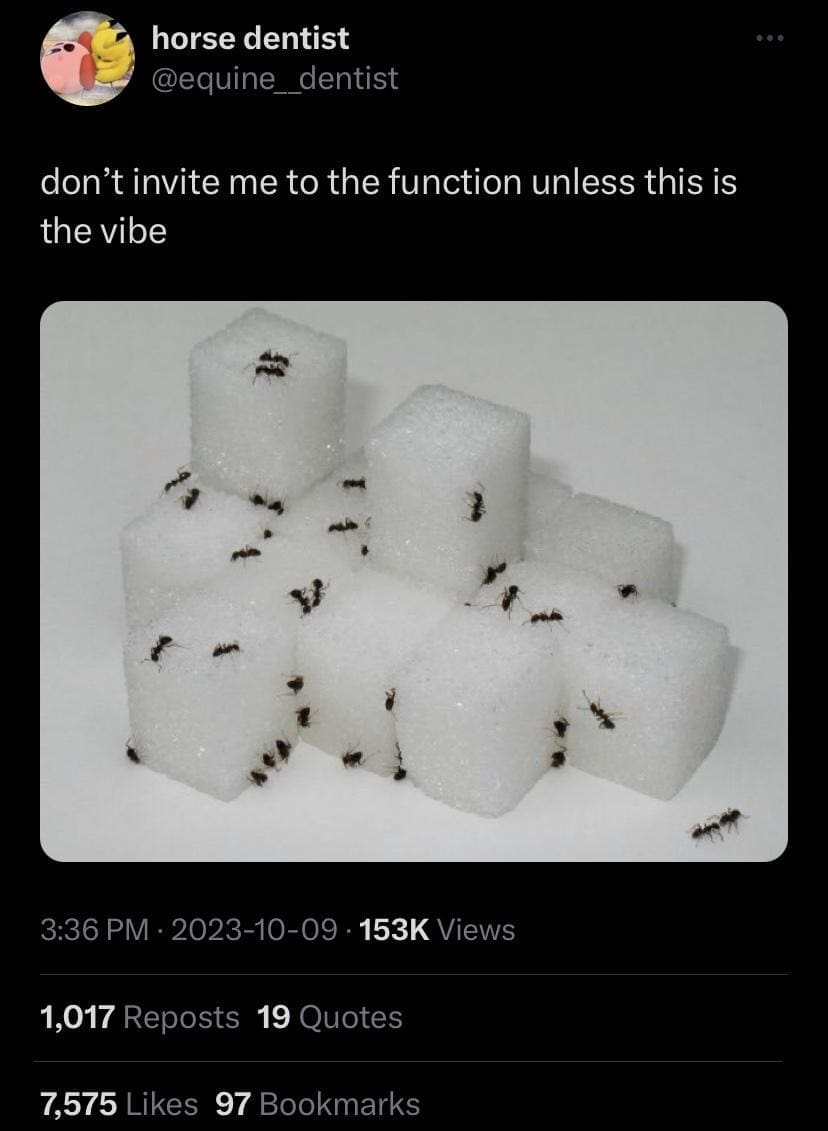Open horse dentist's profile picture
The width and height of the screenshot is (828, 1131).
coord(86,58)
